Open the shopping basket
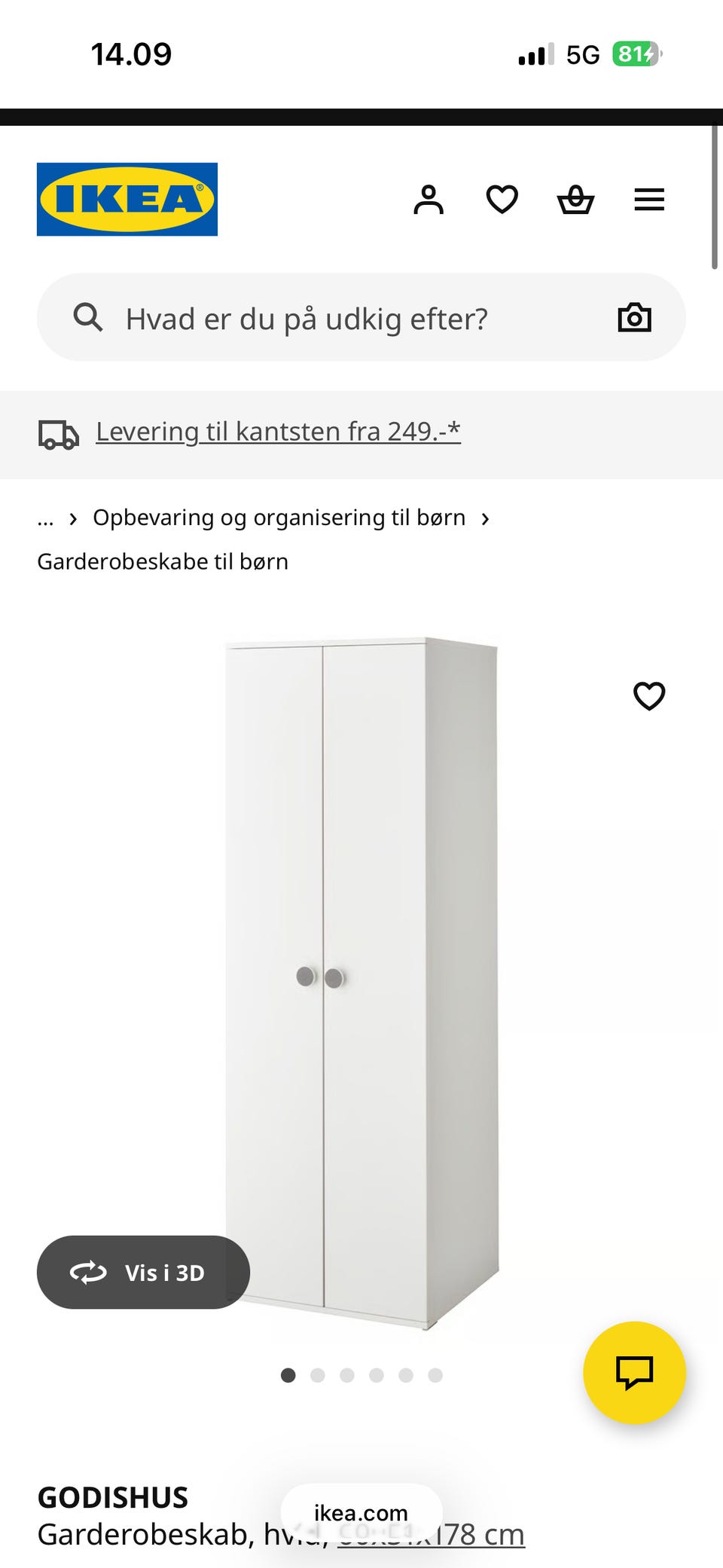 pos(575,200)
